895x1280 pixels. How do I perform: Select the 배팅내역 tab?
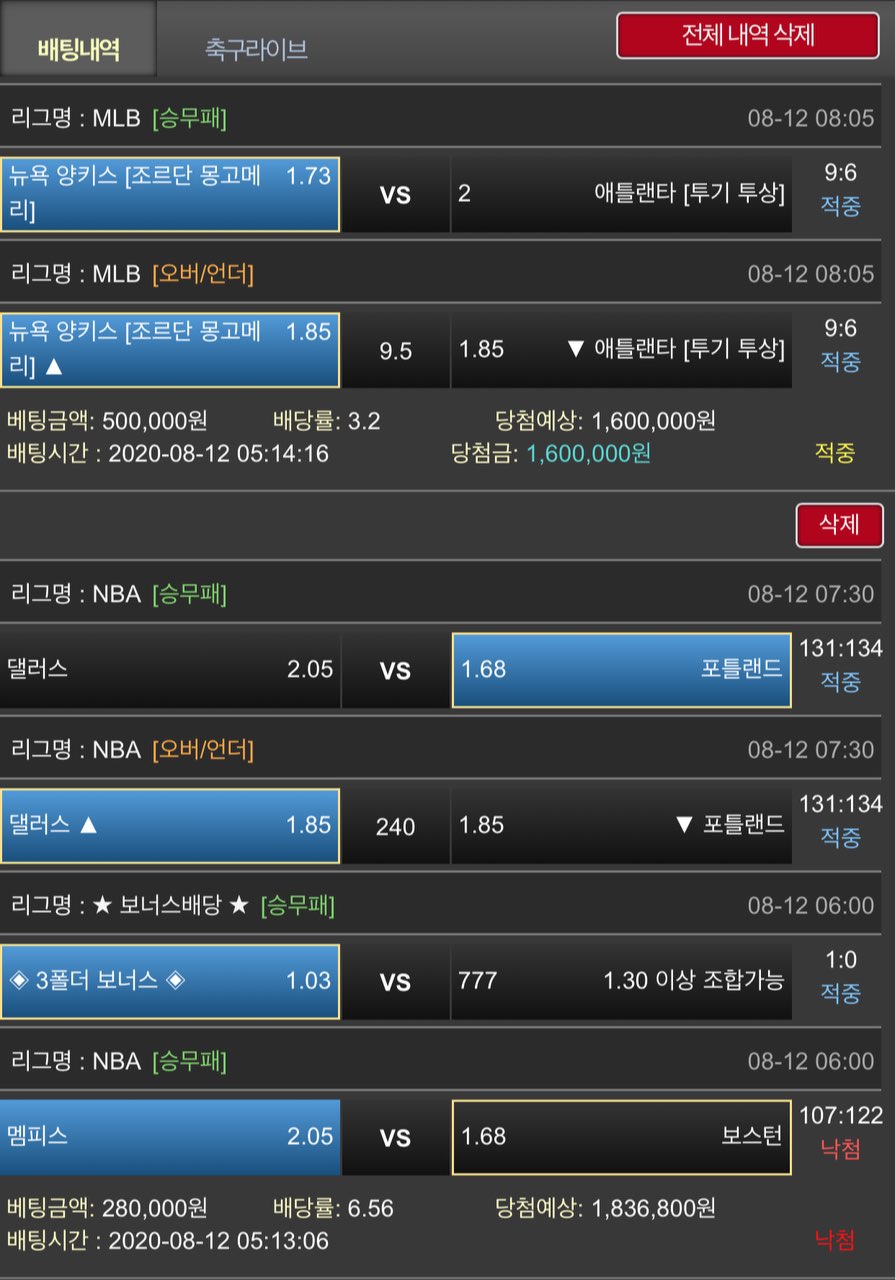(78, 48)
